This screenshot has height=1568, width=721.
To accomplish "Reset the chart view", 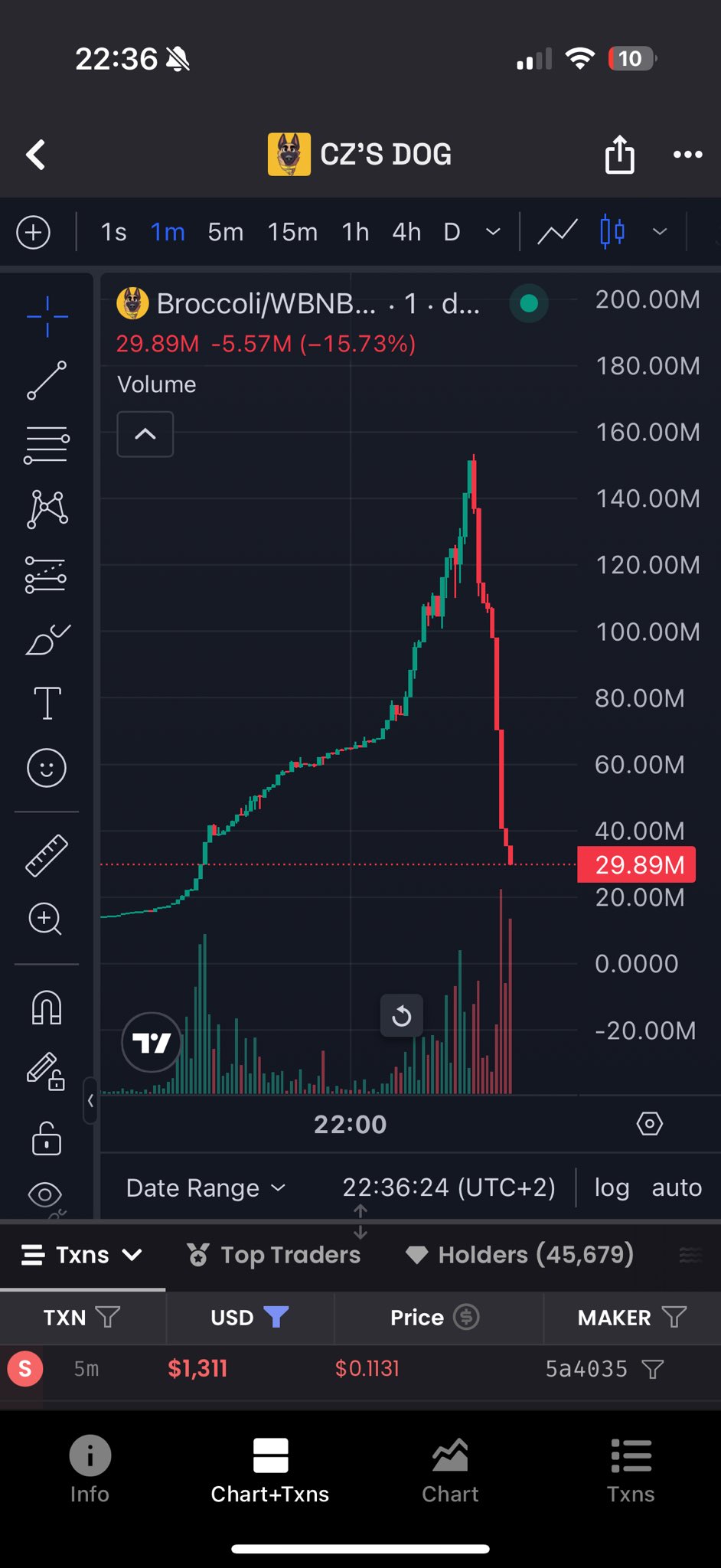I will [401, 1016].
